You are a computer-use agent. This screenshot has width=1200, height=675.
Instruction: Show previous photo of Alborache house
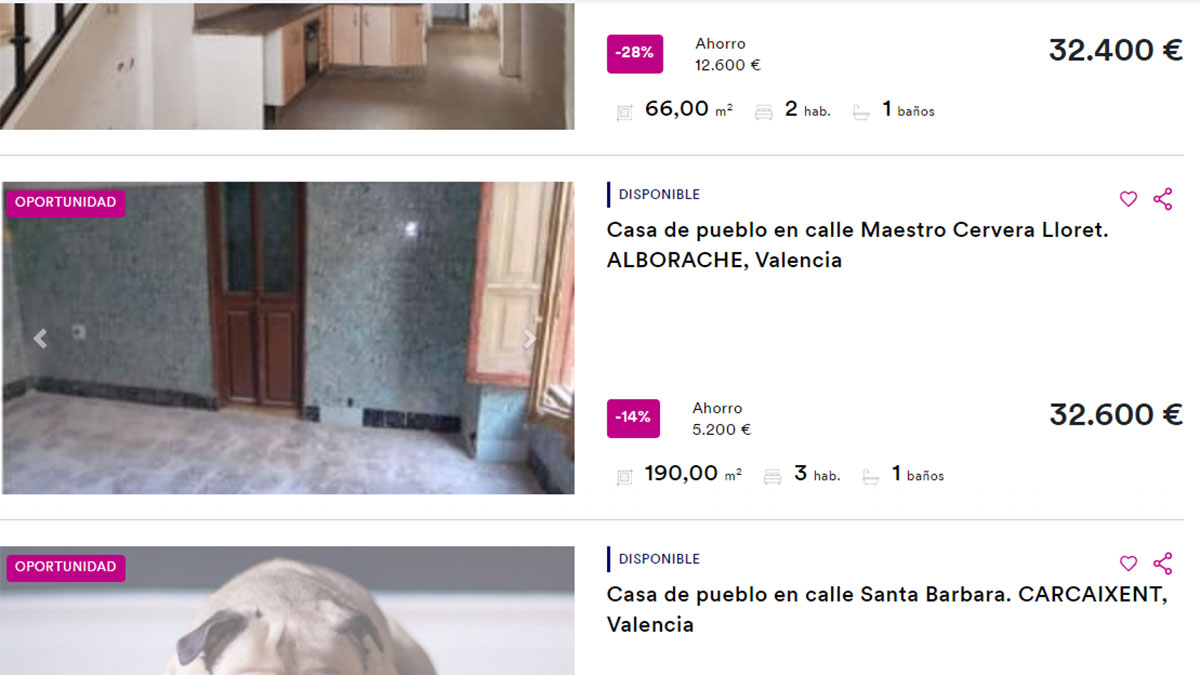40,339
